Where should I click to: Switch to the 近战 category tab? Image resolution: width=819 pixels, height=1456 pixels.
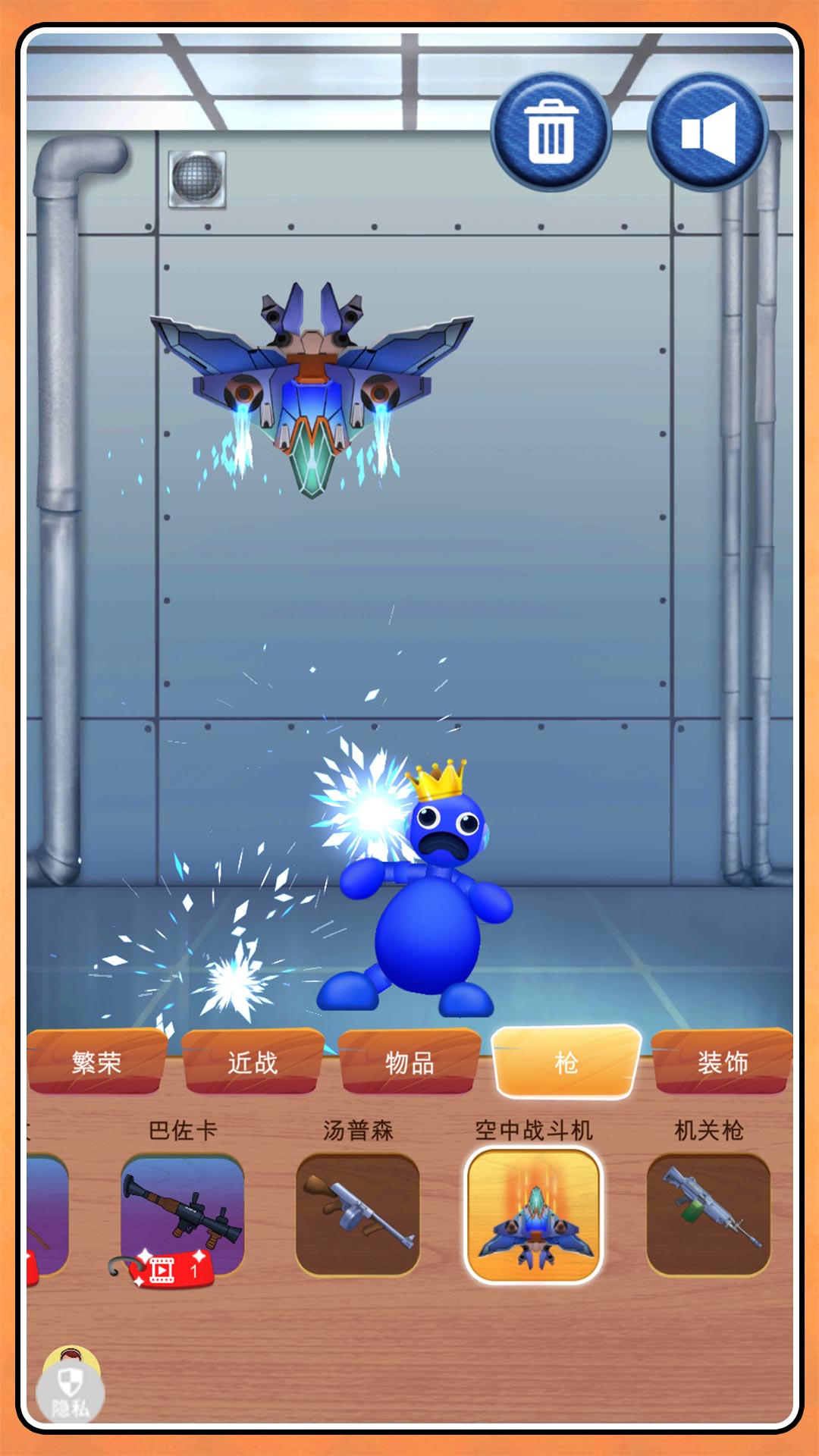coord(253,1062)
